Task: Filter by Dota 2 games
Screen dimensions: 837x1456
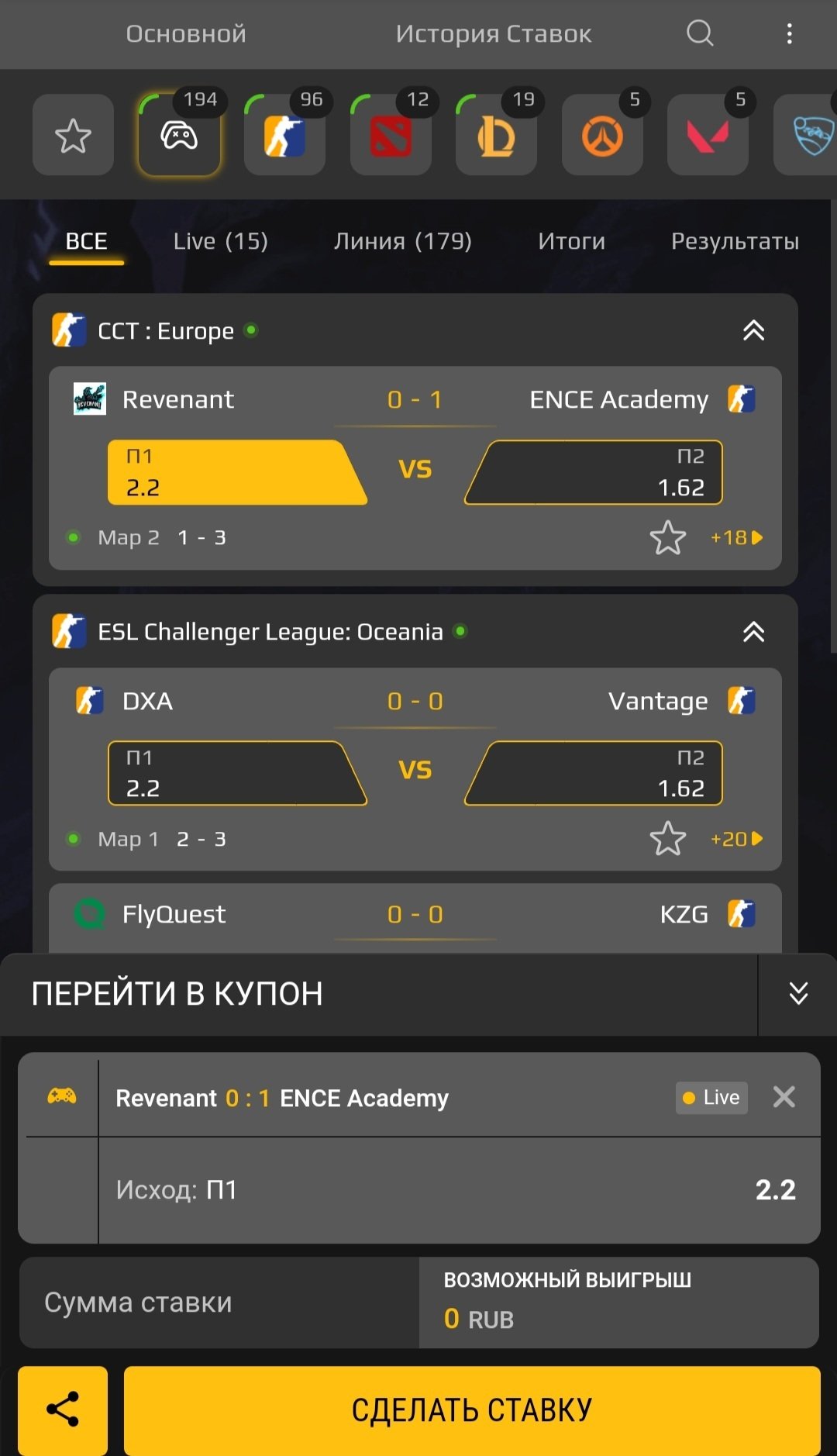Action: pyautogui.click(x=391, y=136)
